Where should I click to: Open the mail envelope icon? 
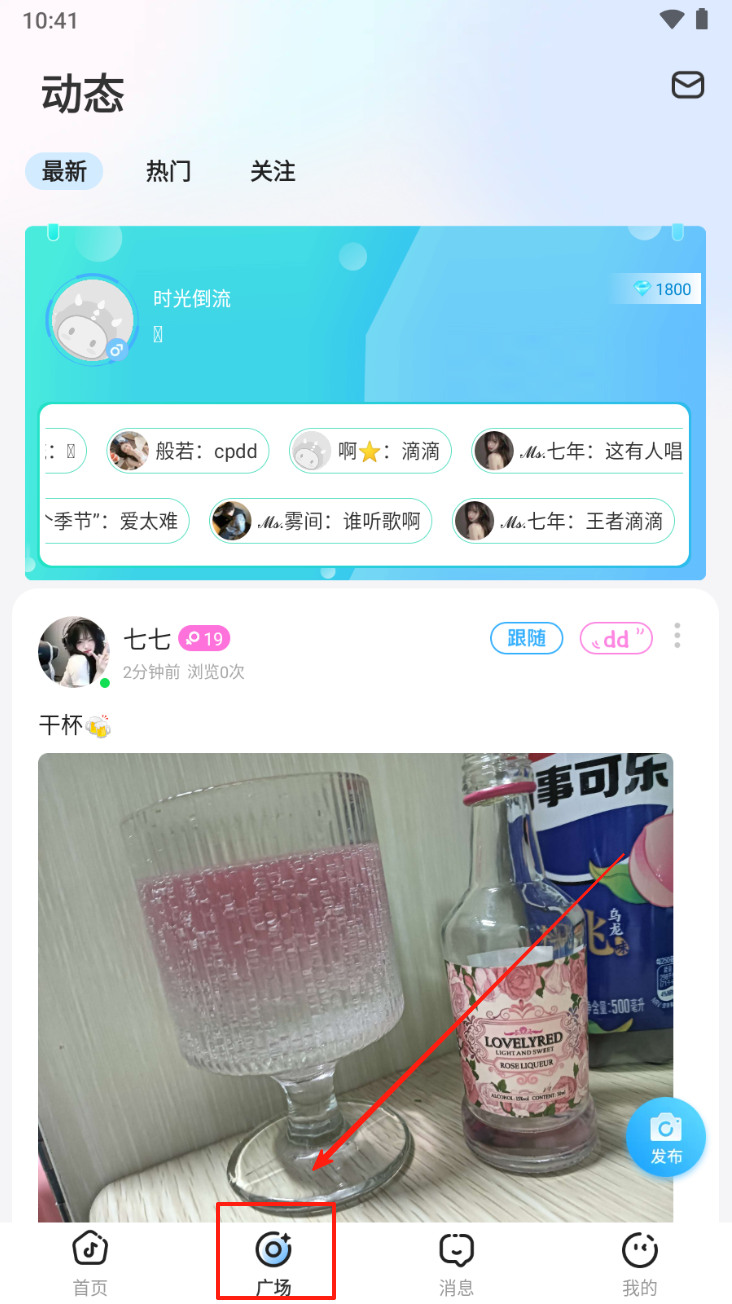[x=688, y=86]
